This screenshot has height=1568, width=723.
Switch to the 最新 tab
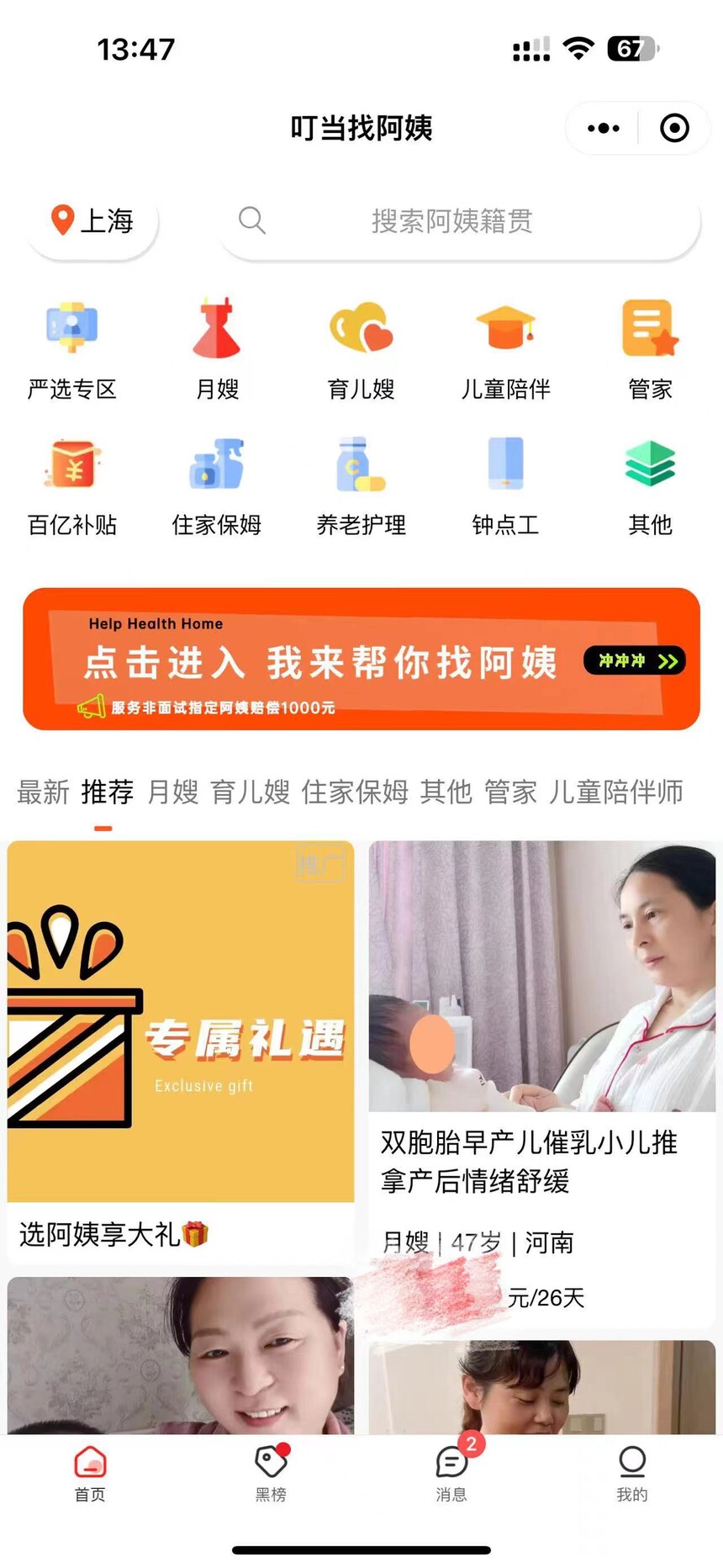pos(43,792)
